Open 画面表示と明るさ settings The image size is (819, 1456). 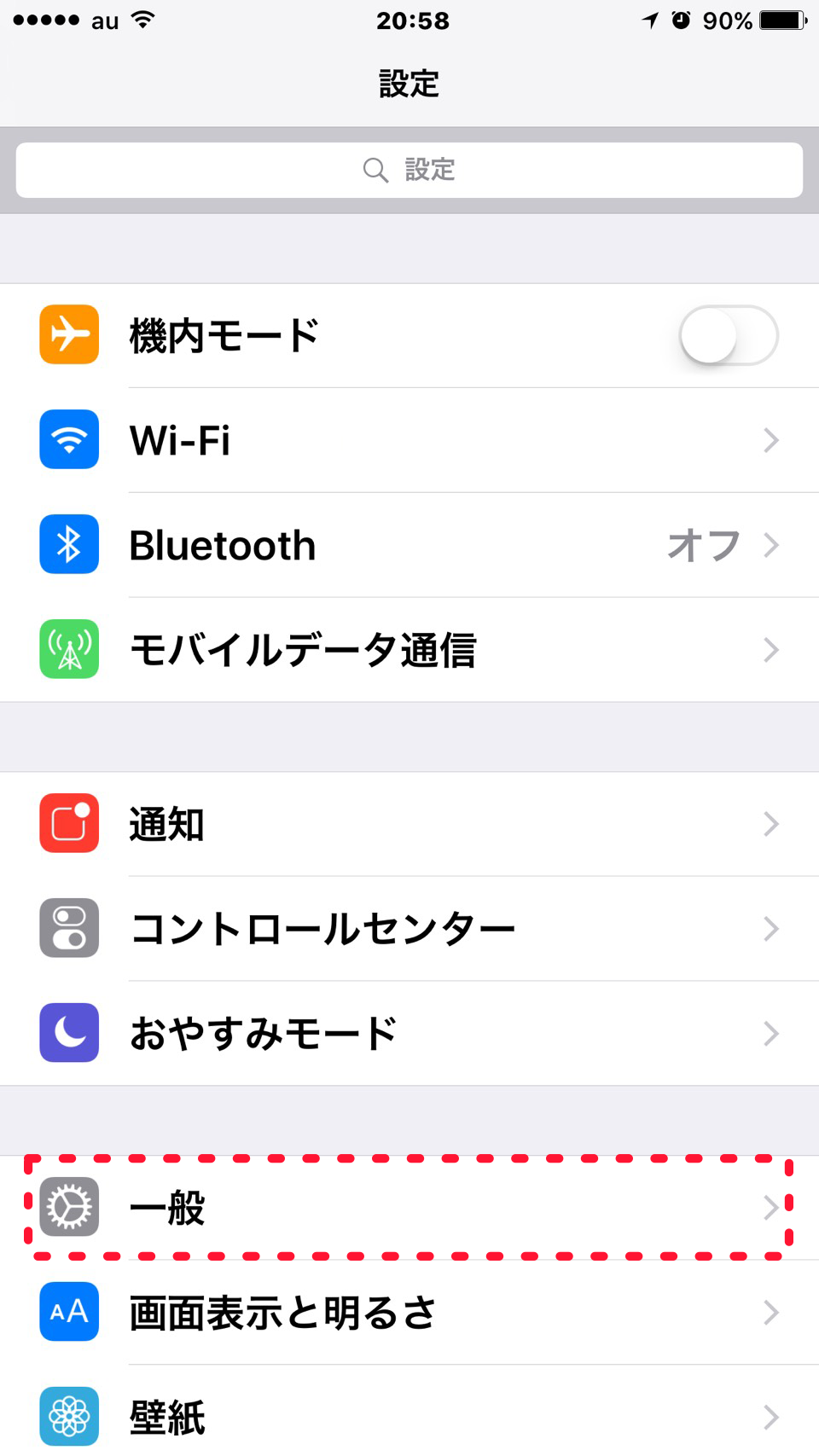tap(409, 1313)
